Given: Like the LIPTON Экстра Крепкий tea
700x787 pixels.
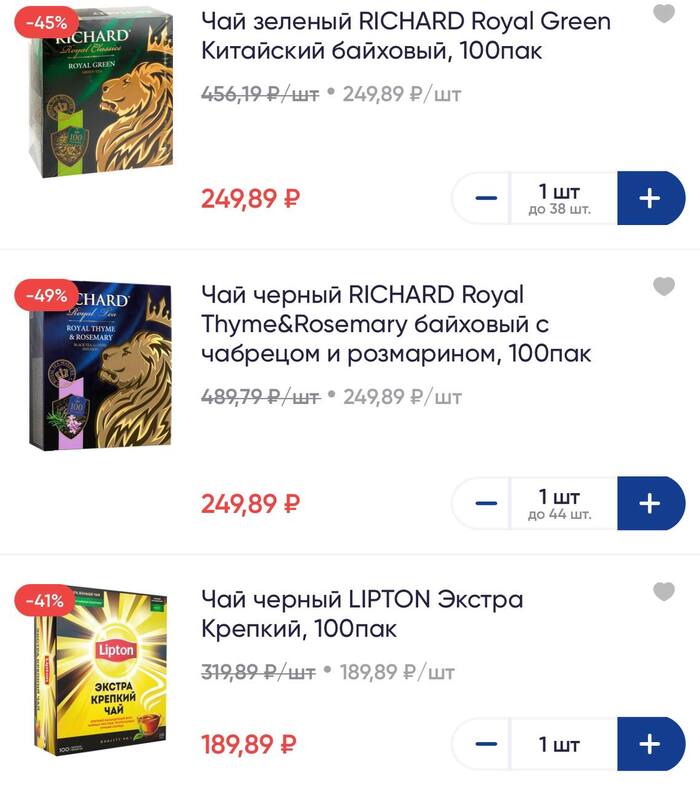Looking at the screenshot, I should pyautogui.click(x=664, y=592).
